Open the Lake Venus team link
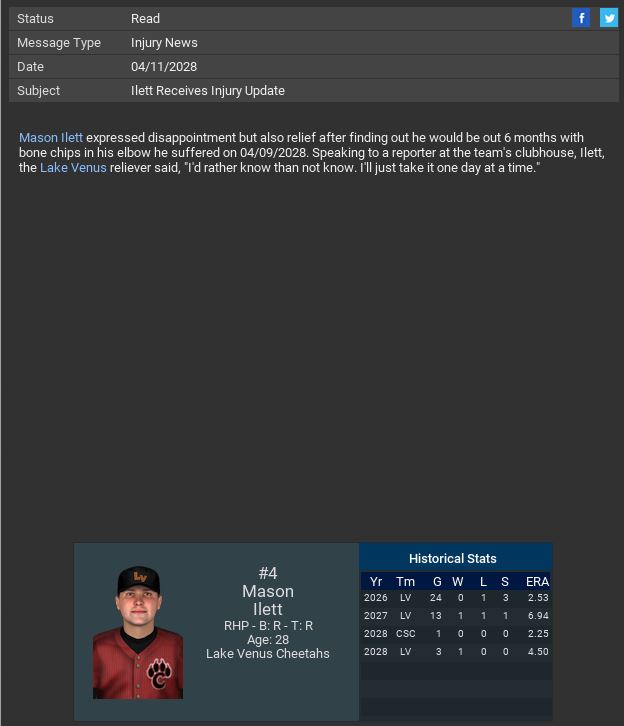 tap(73, 168)
